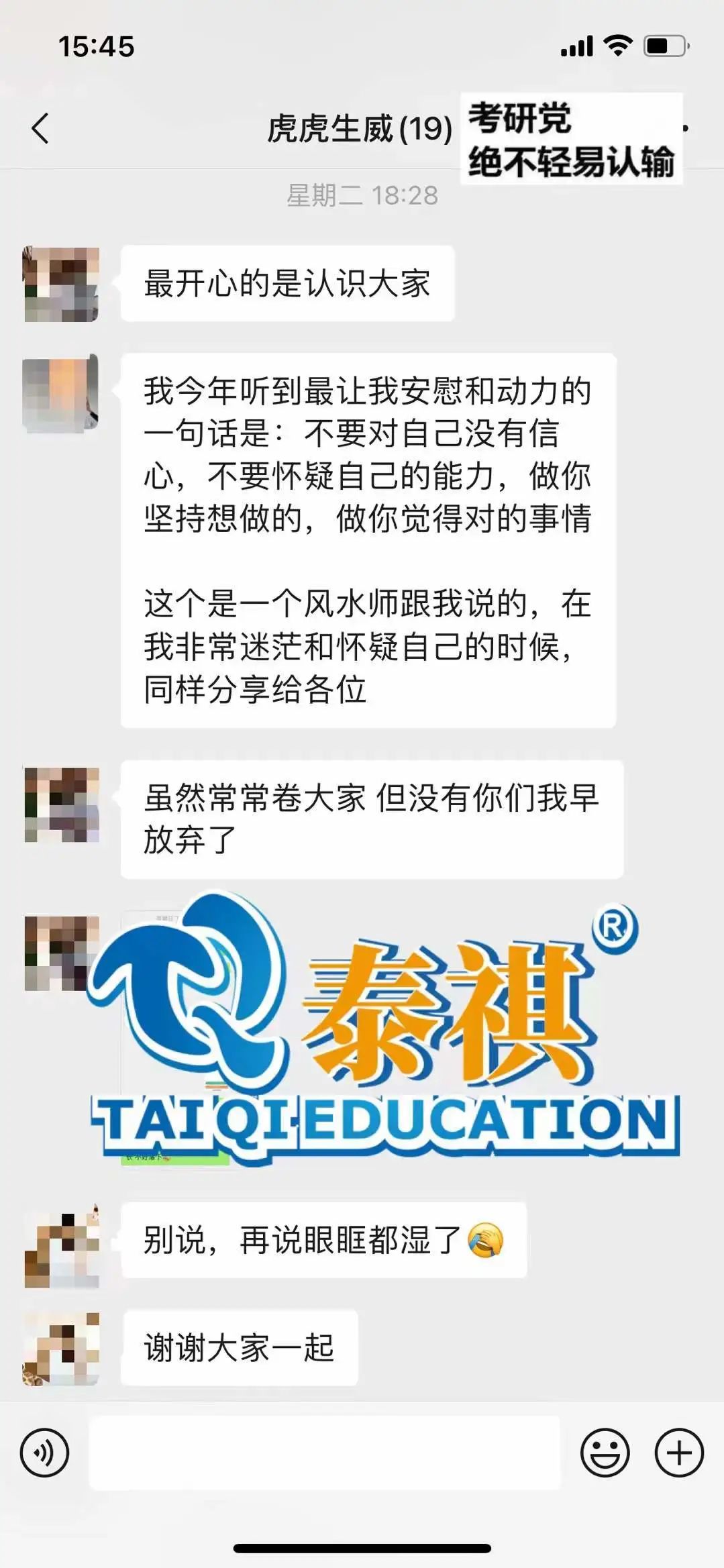Open the emoji picker

(x=605, y=1453)
